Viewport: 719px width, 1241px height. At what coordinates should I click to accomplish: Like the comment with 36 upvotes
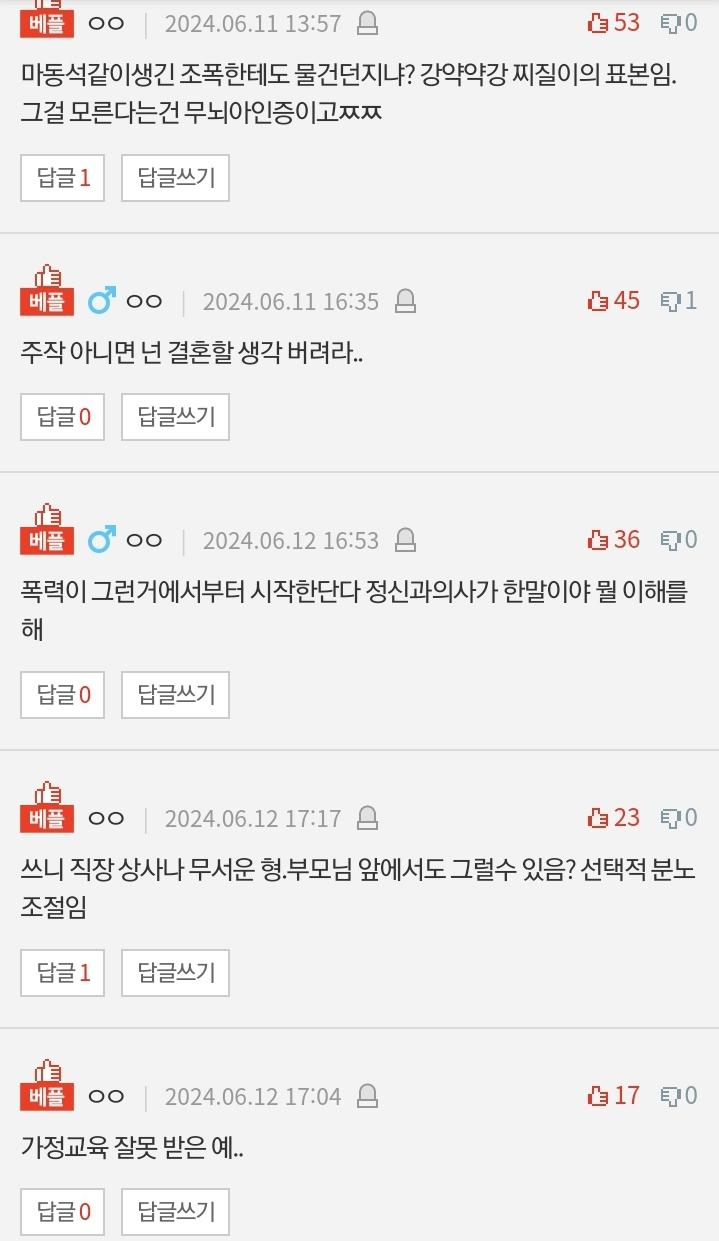(x=599, y=539)
